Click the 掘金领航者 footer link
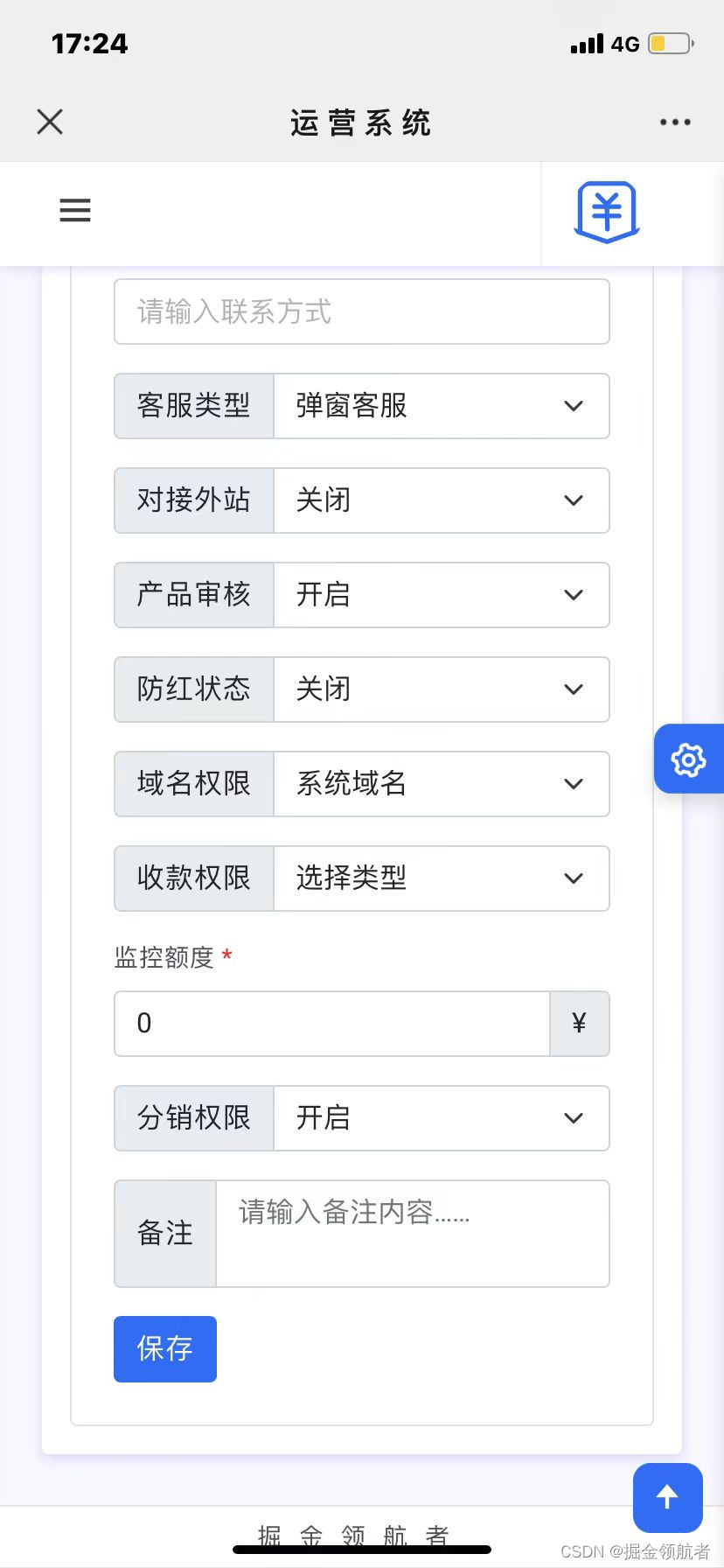The width and height of the screenshot is (724, 1568). [353, 1533]
